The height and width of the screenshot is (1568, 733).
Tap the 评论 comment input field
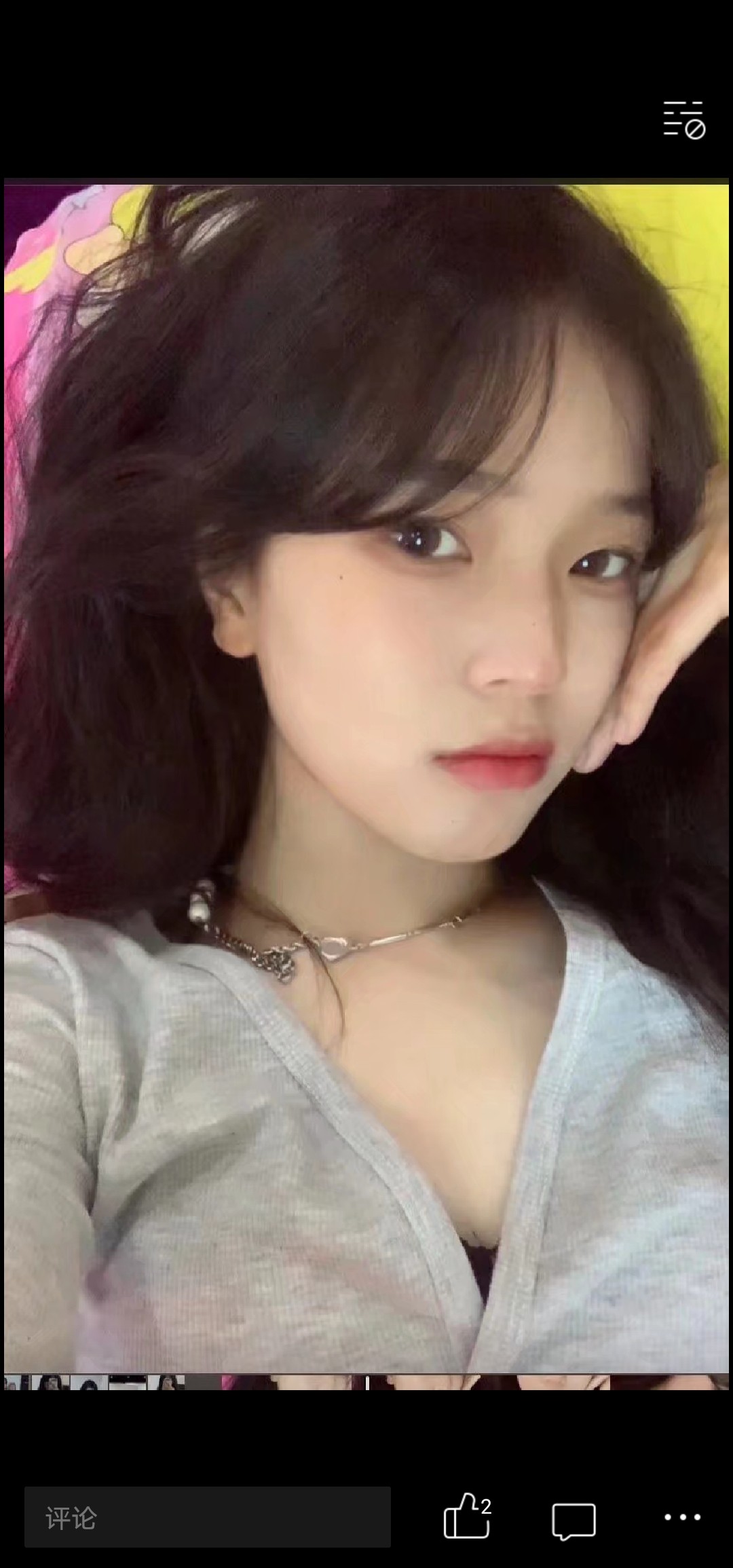pyautogui.click(x=207, y=1517)
